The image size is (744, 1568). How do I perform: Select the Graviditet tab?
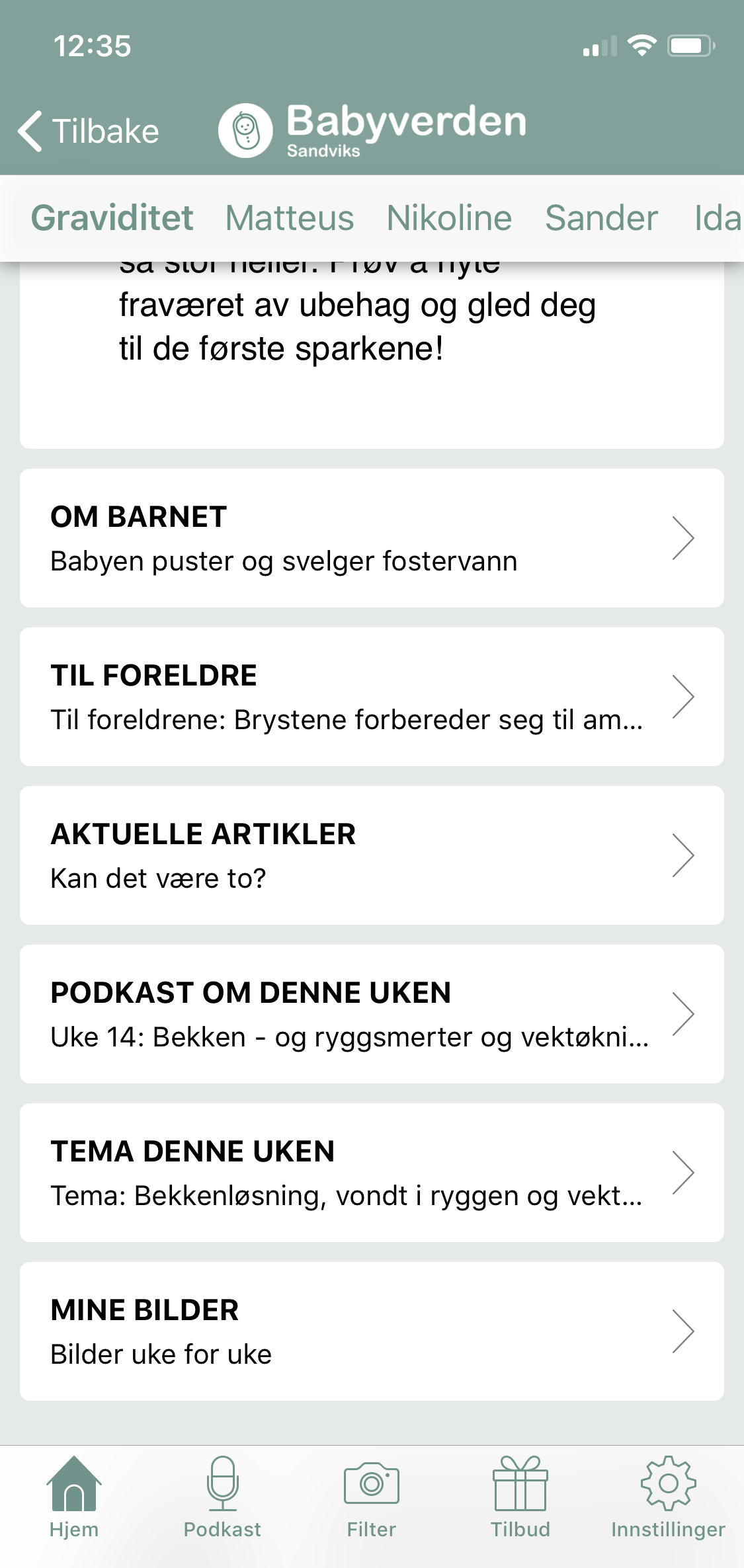(112, 218)
